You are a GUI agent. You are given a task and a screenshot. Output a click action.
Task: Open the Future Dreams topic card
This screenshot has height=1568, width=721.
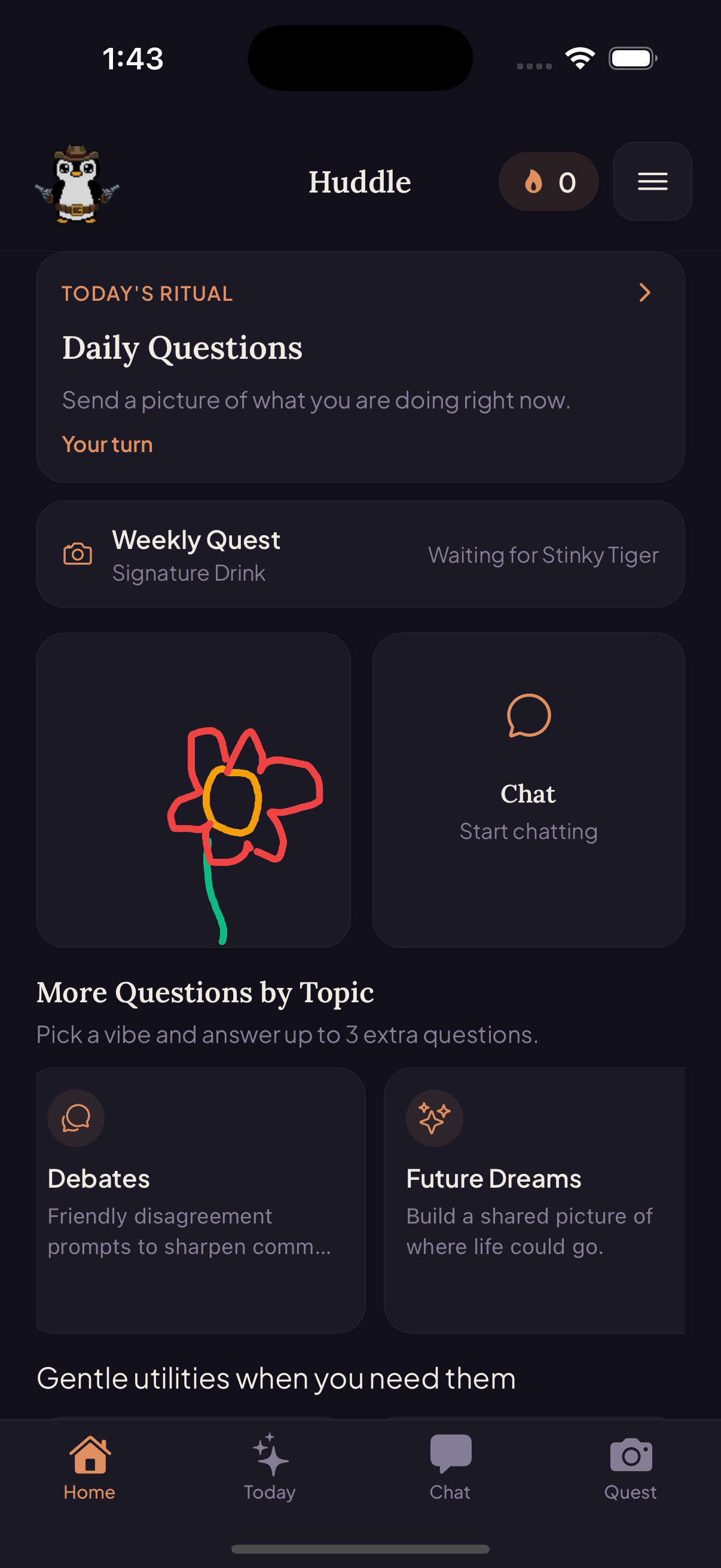pyautogui.click(x=536, y=1199)
